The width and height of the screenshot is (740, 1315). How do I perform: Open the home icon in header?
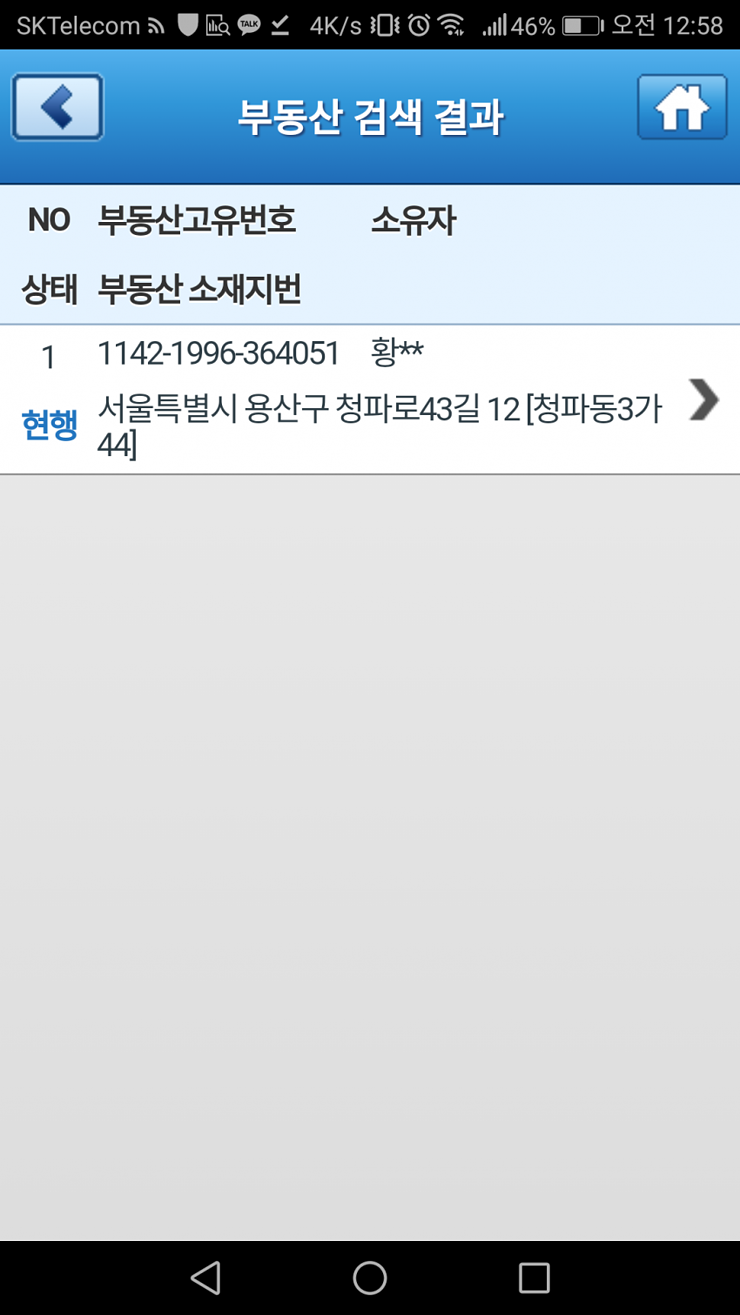[682, 107]
